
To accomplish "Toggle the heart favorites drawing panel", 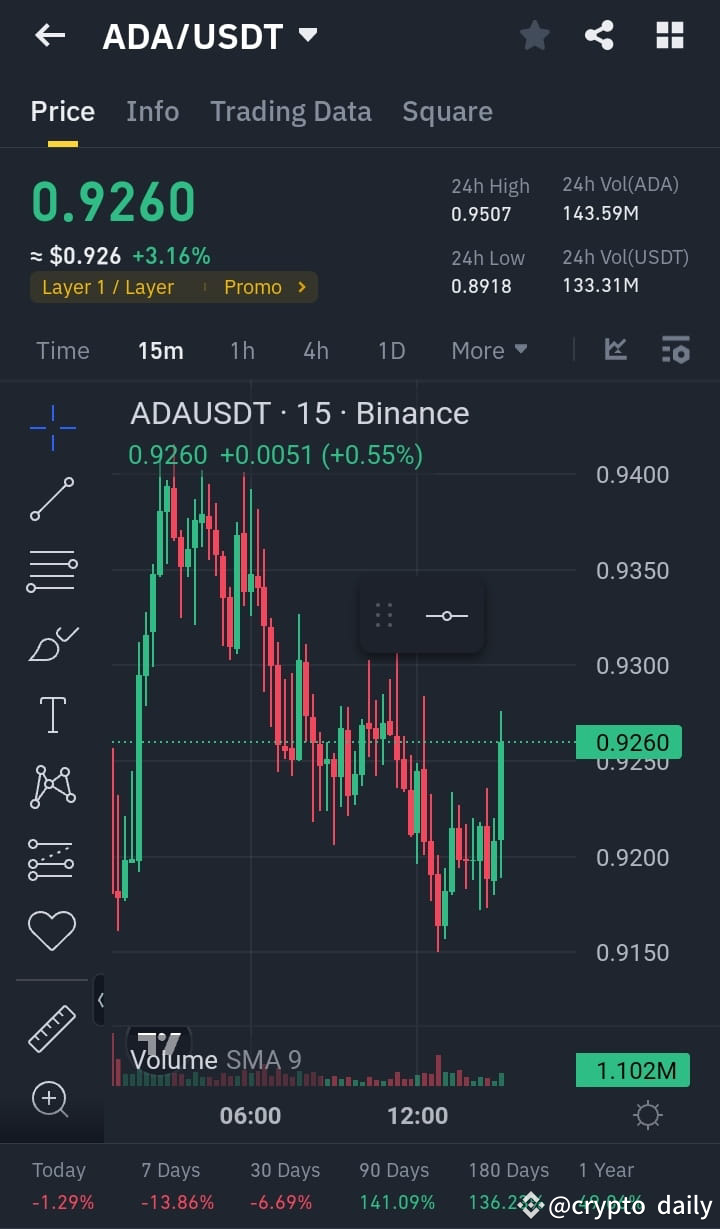I will [51, 930].
